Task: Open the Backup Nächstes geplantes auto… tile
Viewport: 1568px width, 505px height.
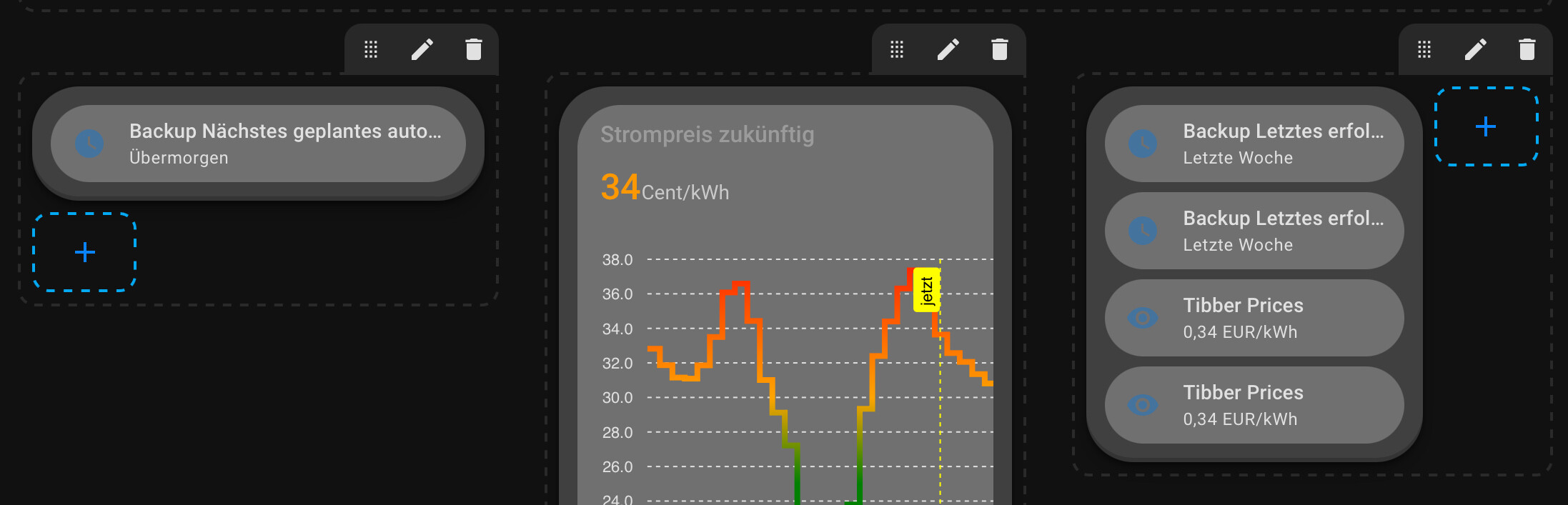Action: tap(258, 144)
